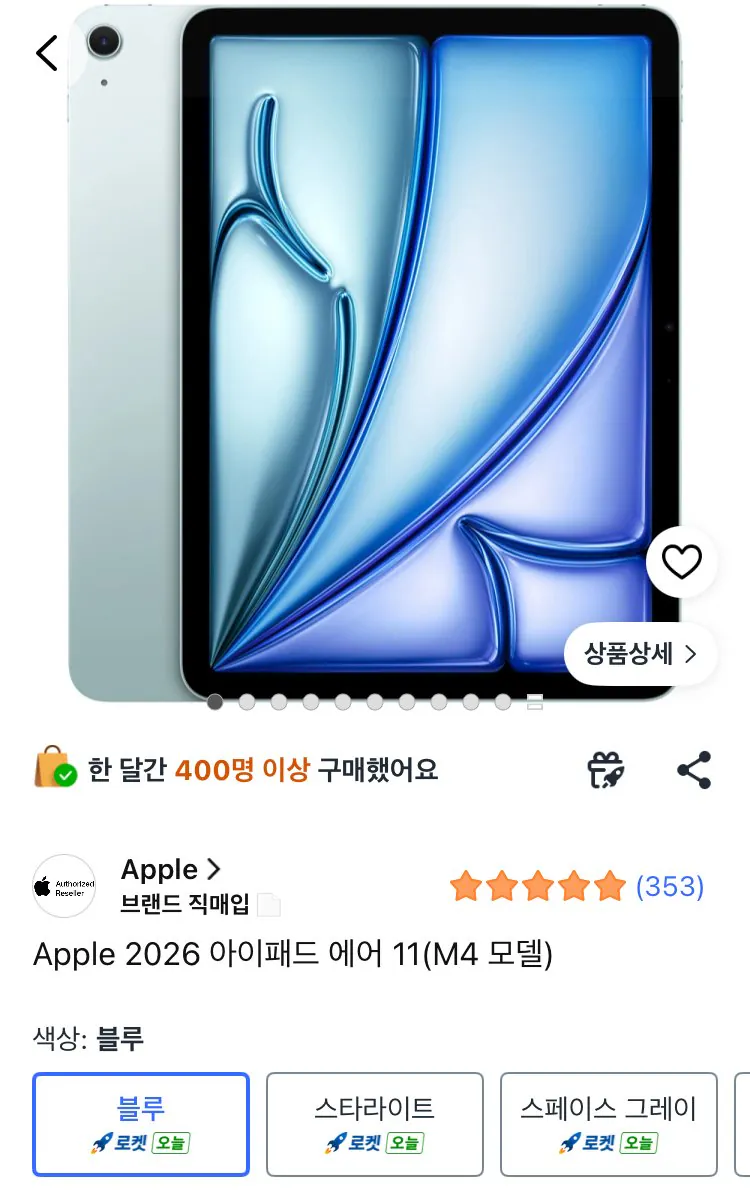Open the gift sending icon
Viewport: 750px width, 1198px height.
[605, 770]
